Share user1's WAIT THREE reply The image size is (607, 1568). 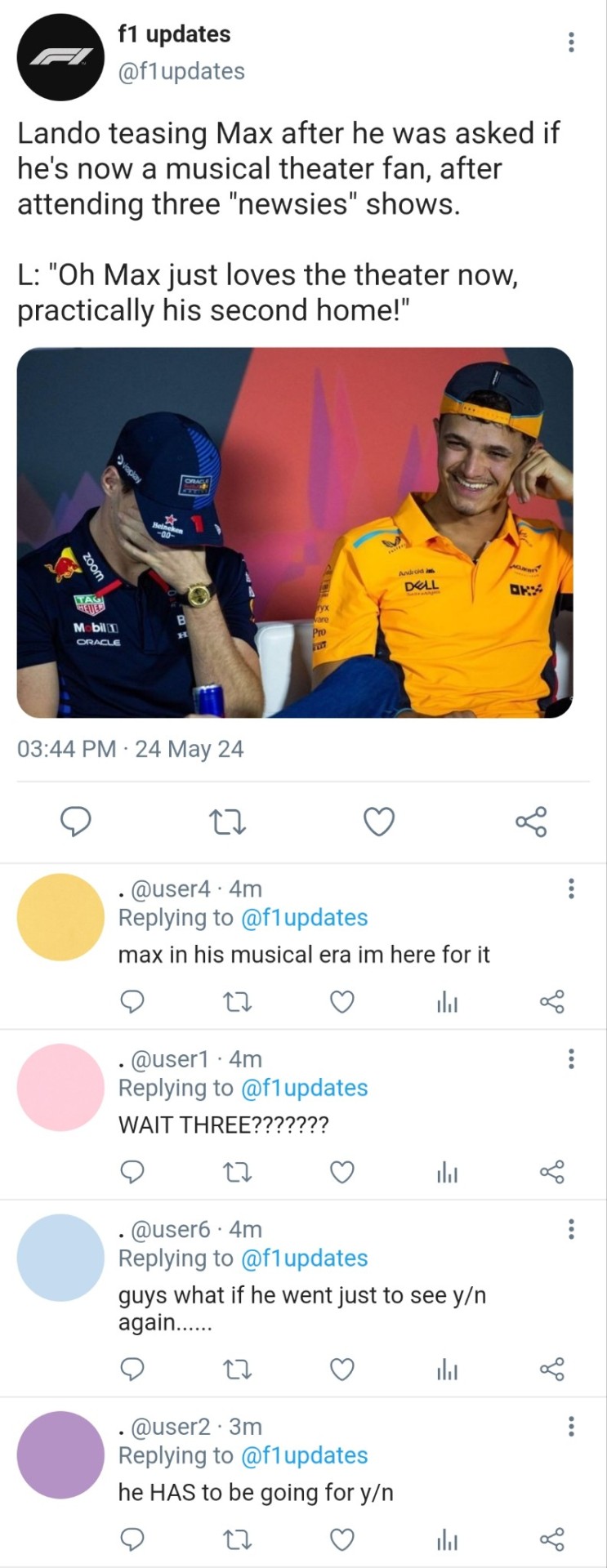click(x=552, y=1173)
